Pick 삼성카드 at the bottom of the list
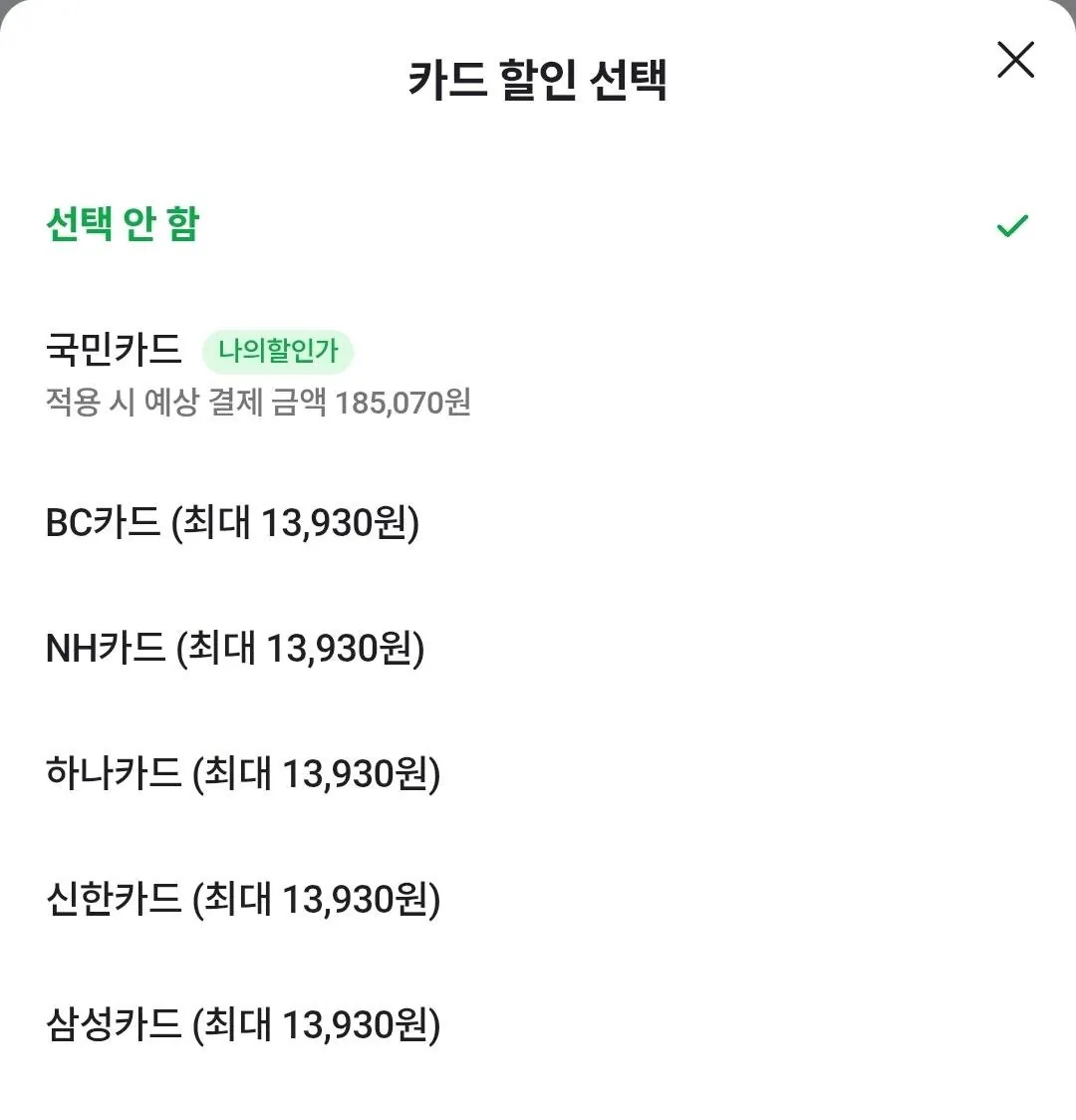 coord(243,1022)
